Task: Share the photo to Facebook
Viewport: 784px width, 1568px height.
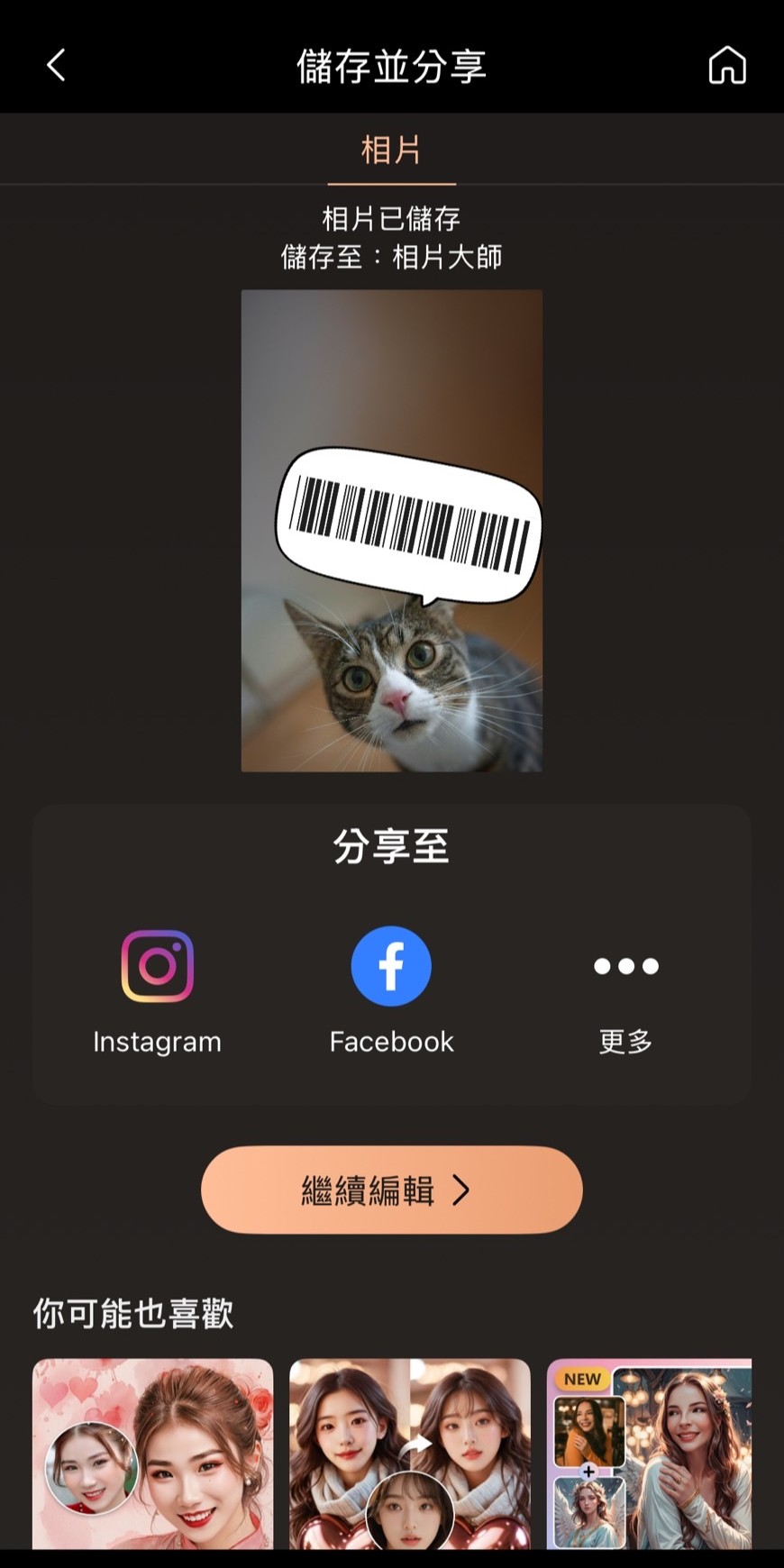Action: tap(391, 989)
